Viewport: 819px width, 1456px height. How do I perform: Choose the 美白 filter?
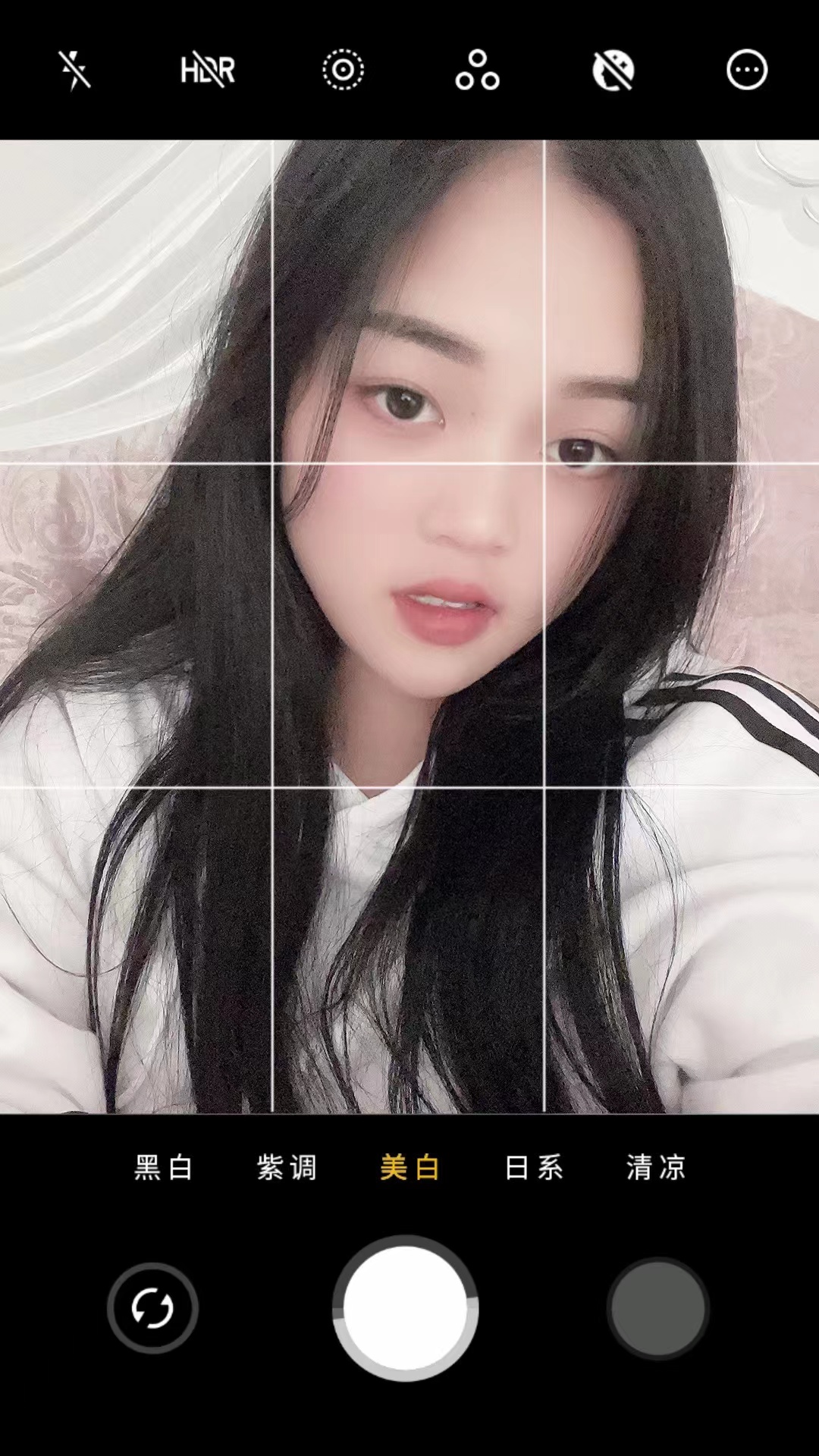tap(409, 1167)
